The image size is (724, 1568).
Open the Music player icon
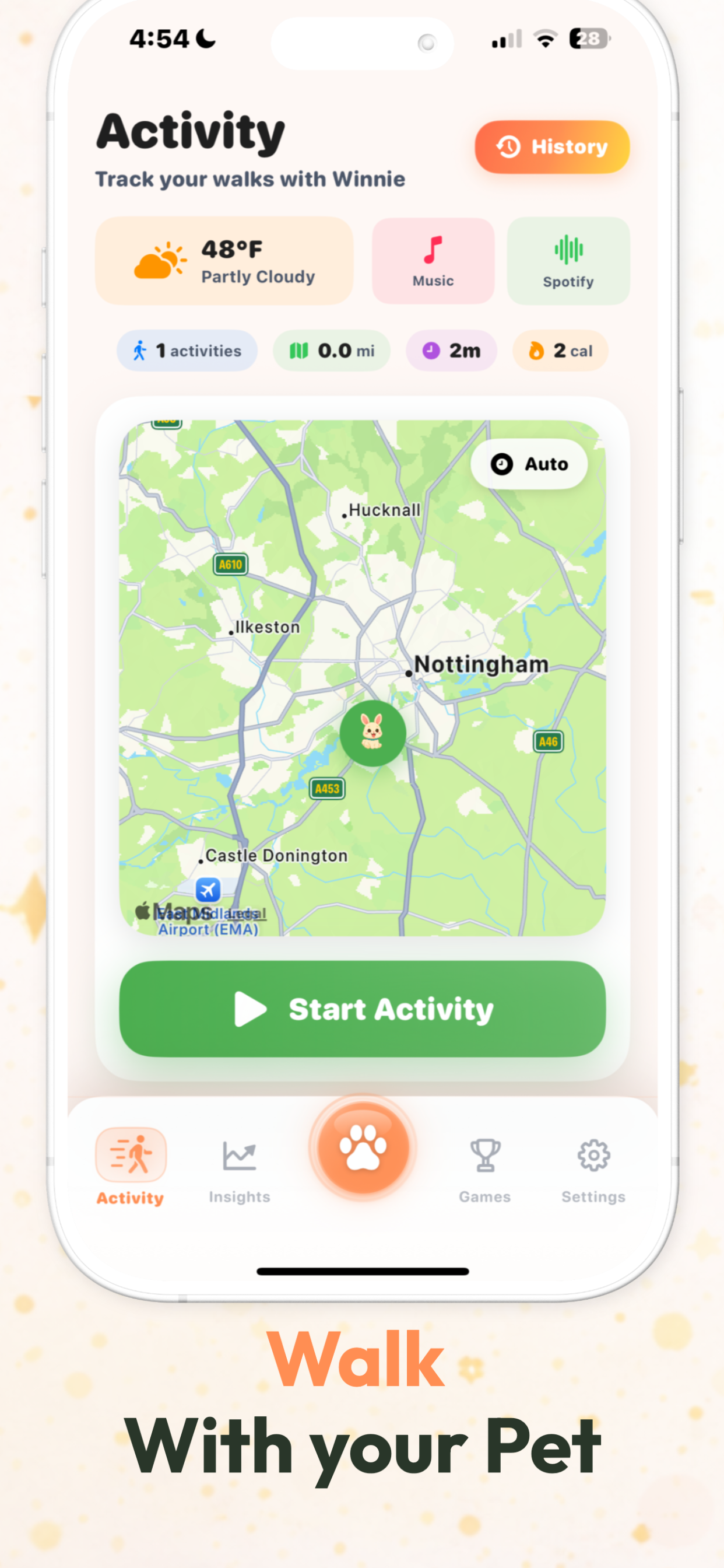click(x=432, y=250)
